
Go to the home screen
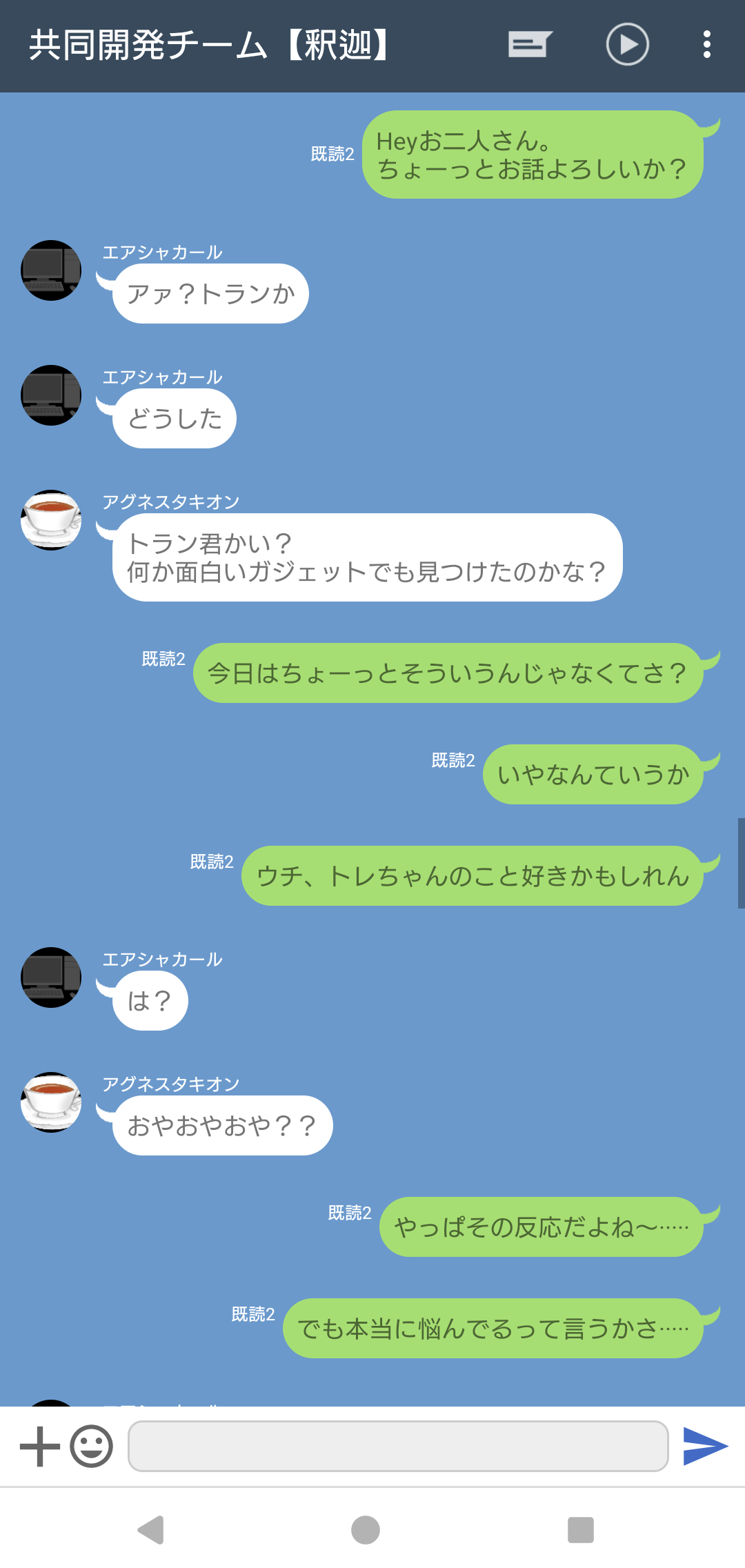366,1529
